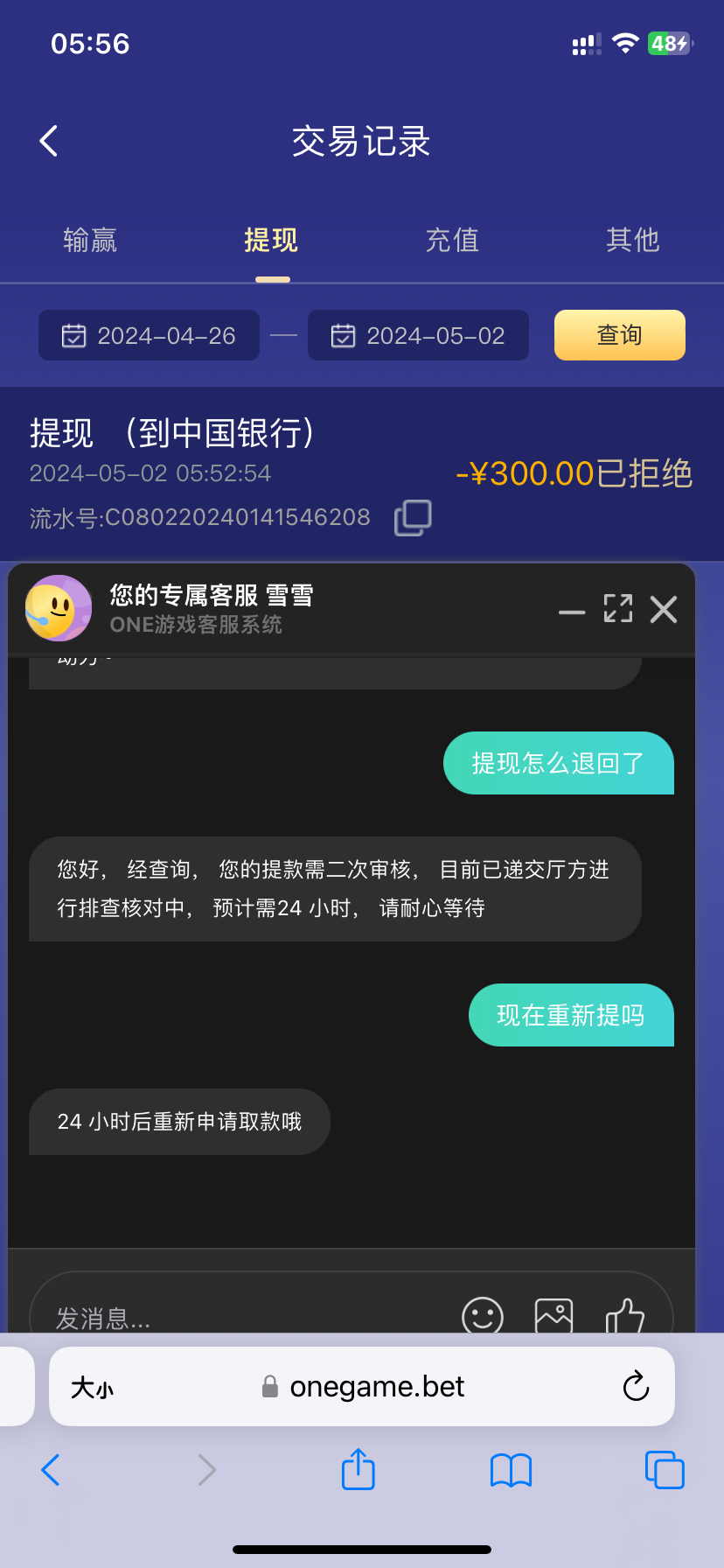The width and height of the screenshot is (724, 1568).
Task: Open Safari text size options 大小
Action: (x=92, y=1388)
